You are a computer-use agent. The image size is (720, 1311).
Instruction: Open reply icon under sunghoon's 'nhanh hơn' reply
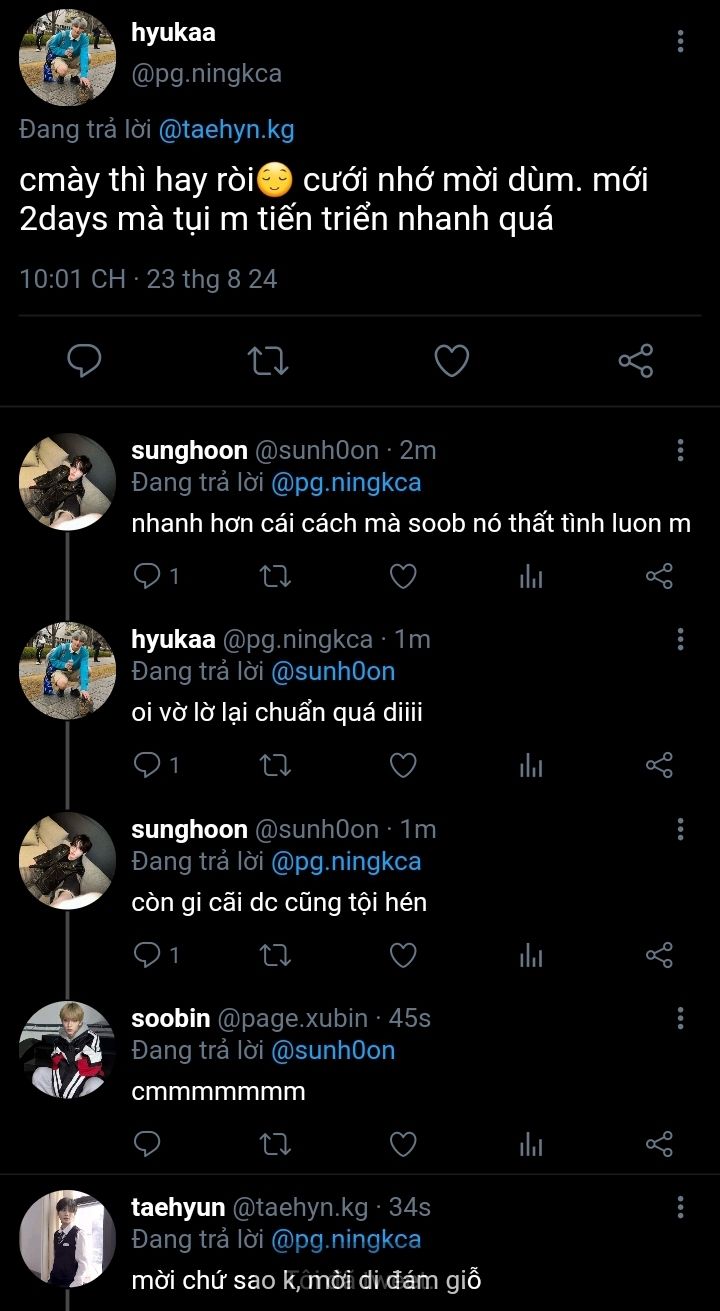pyautogui.click(x=148, y=576)
